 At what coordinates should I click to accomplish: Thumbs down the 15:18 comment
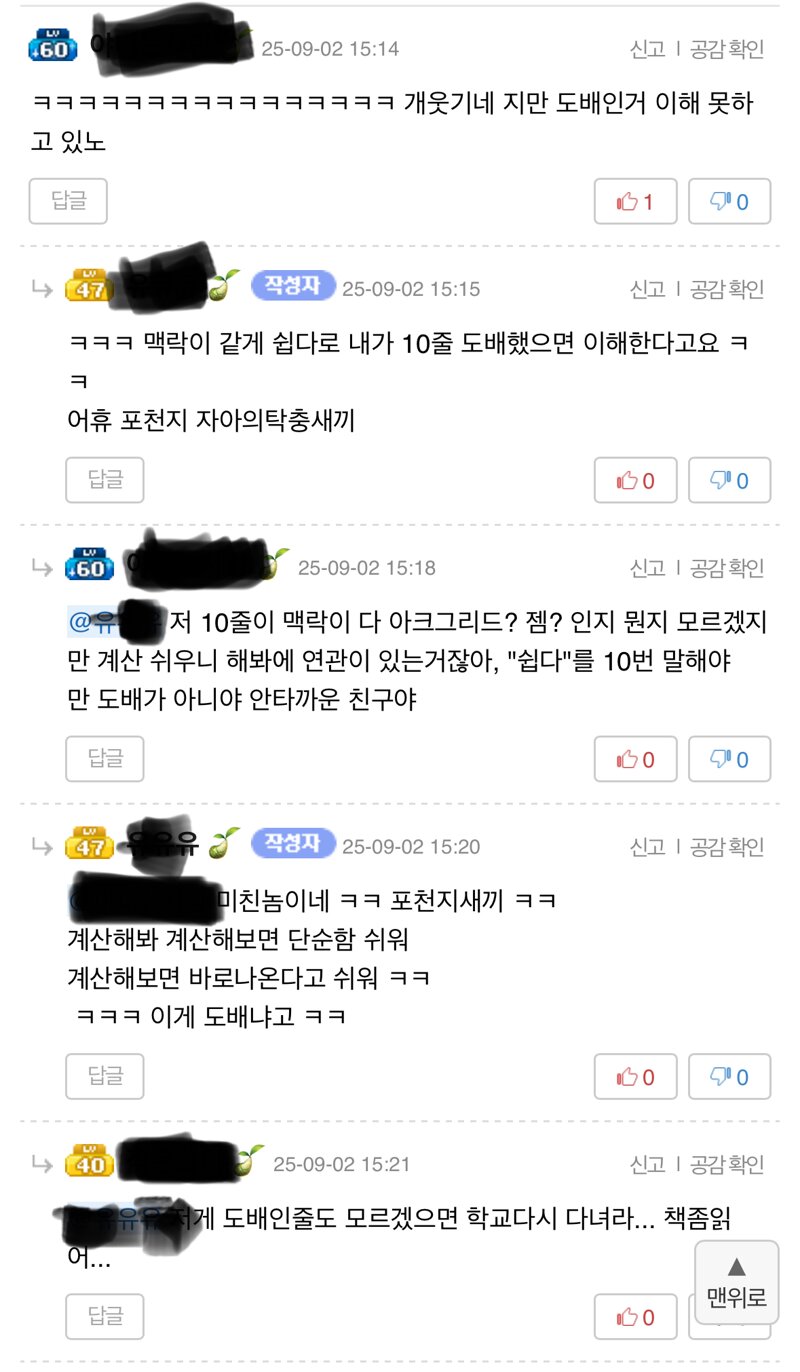(x=729, y=759)
